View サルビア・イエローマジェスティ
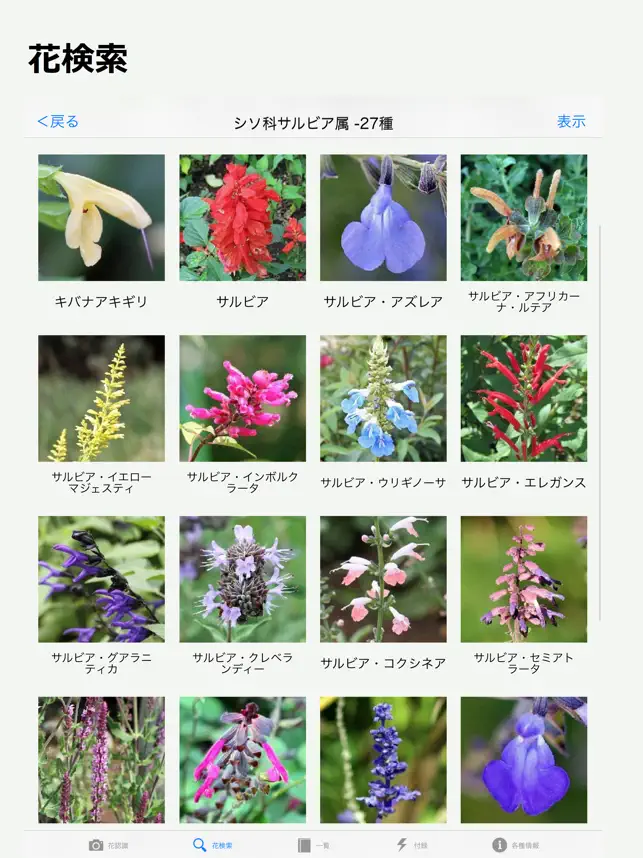This screenshot has width=643, height=858. pos(101,398)
